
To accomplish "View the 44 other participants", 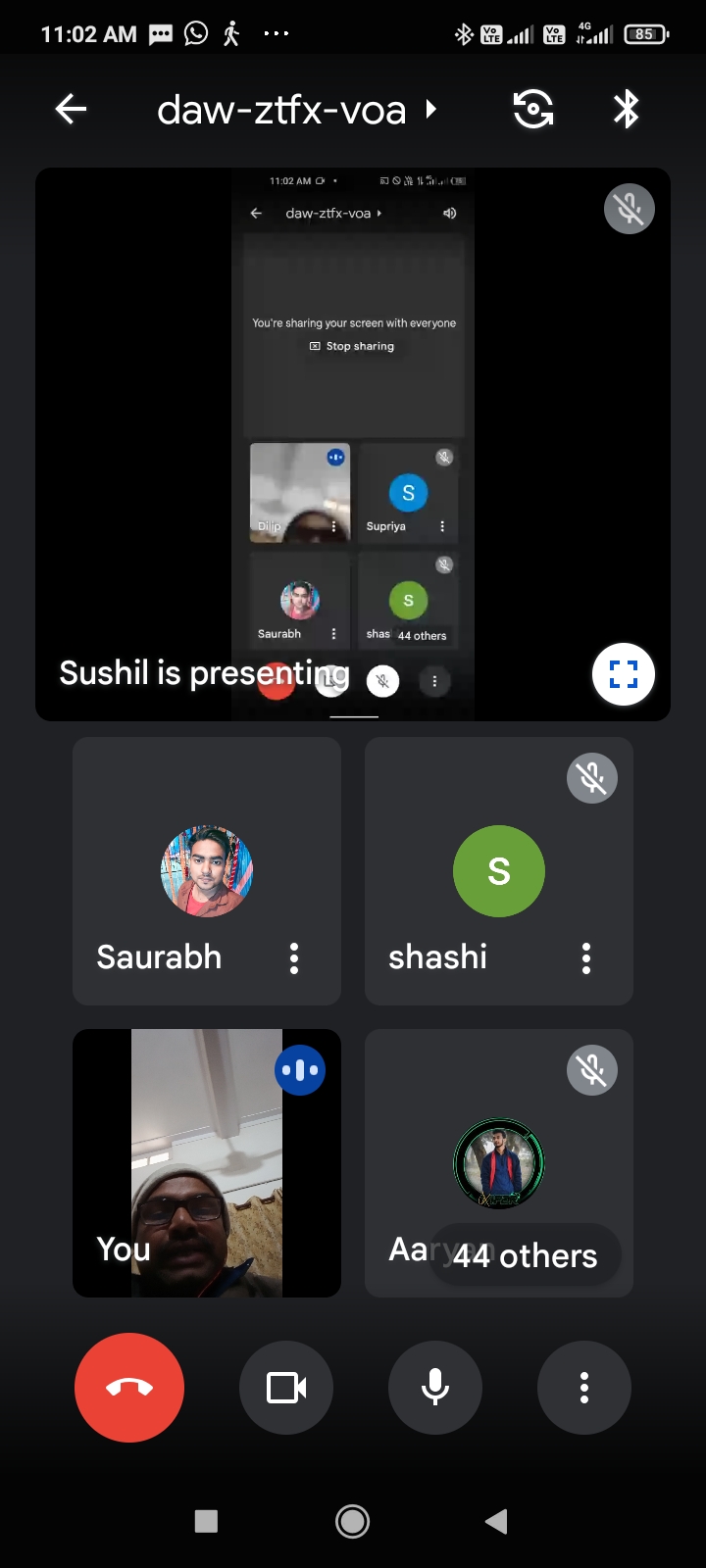I will point(525,1255).
